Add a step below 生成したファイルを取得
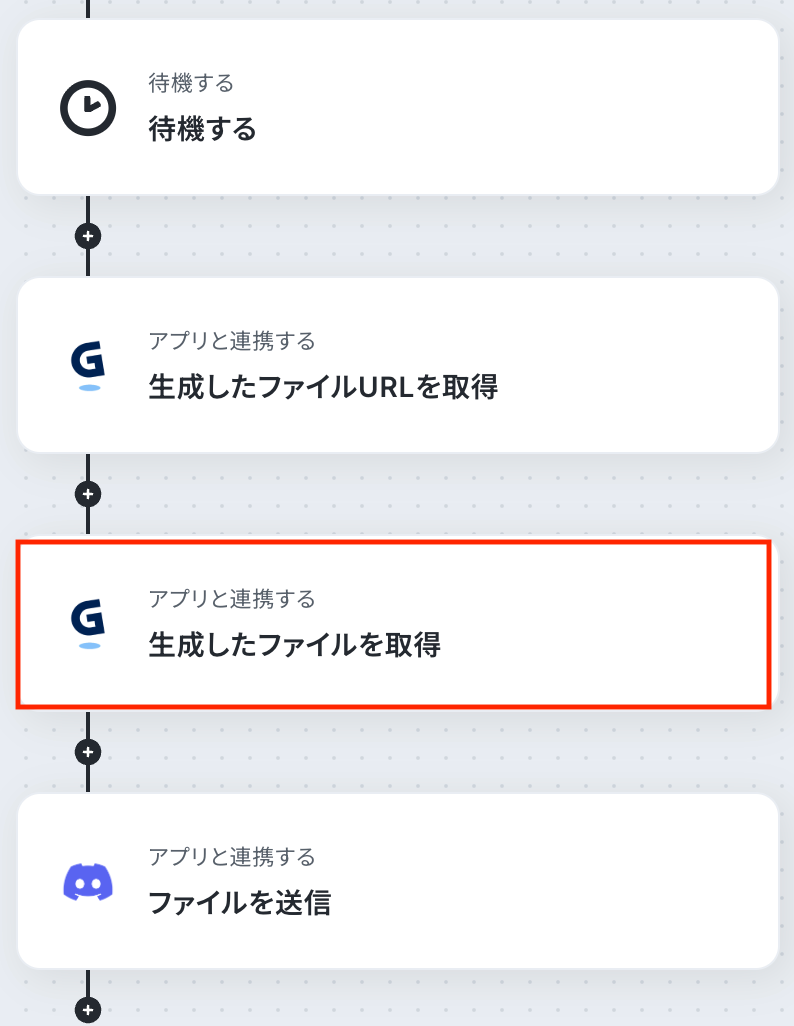 click(88, 752)
